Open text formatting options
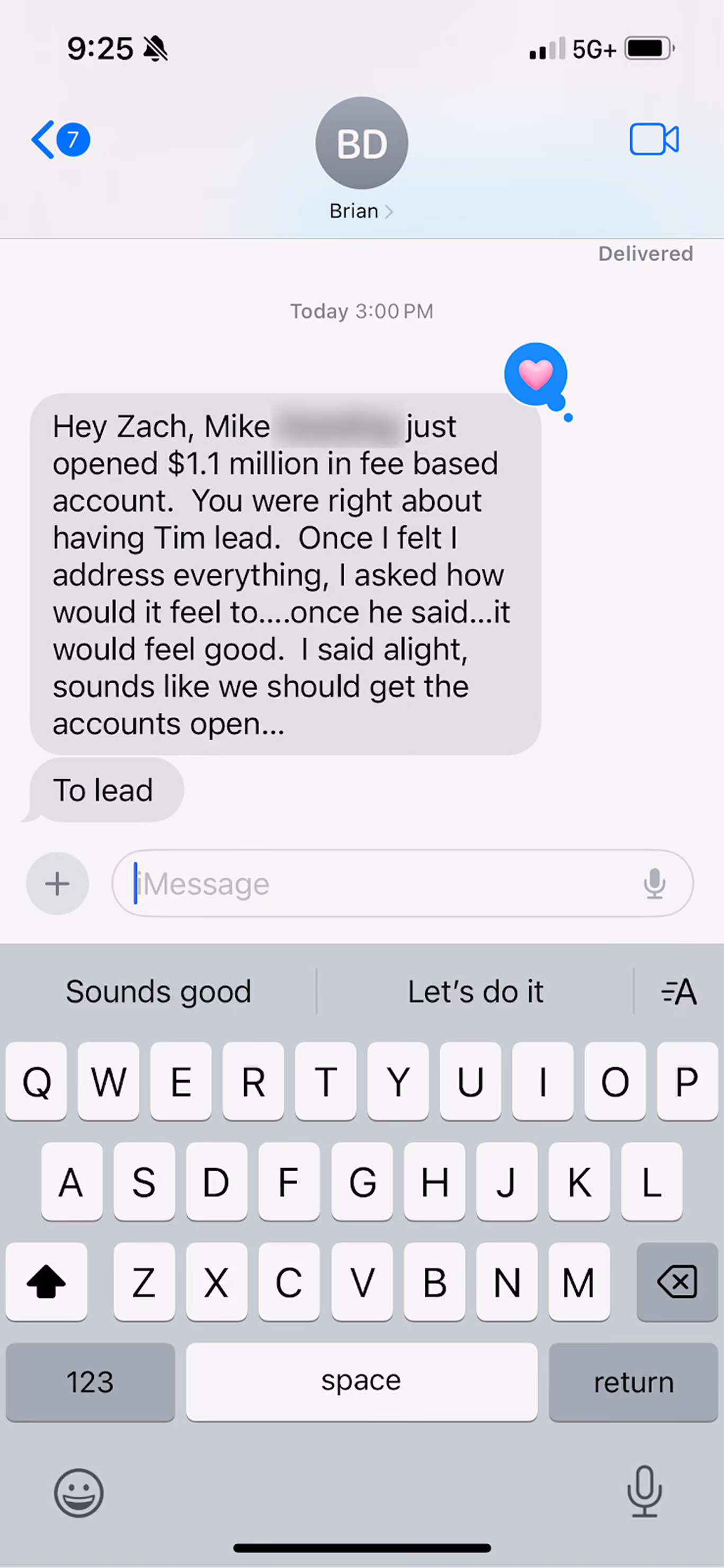 click(679, 992)
